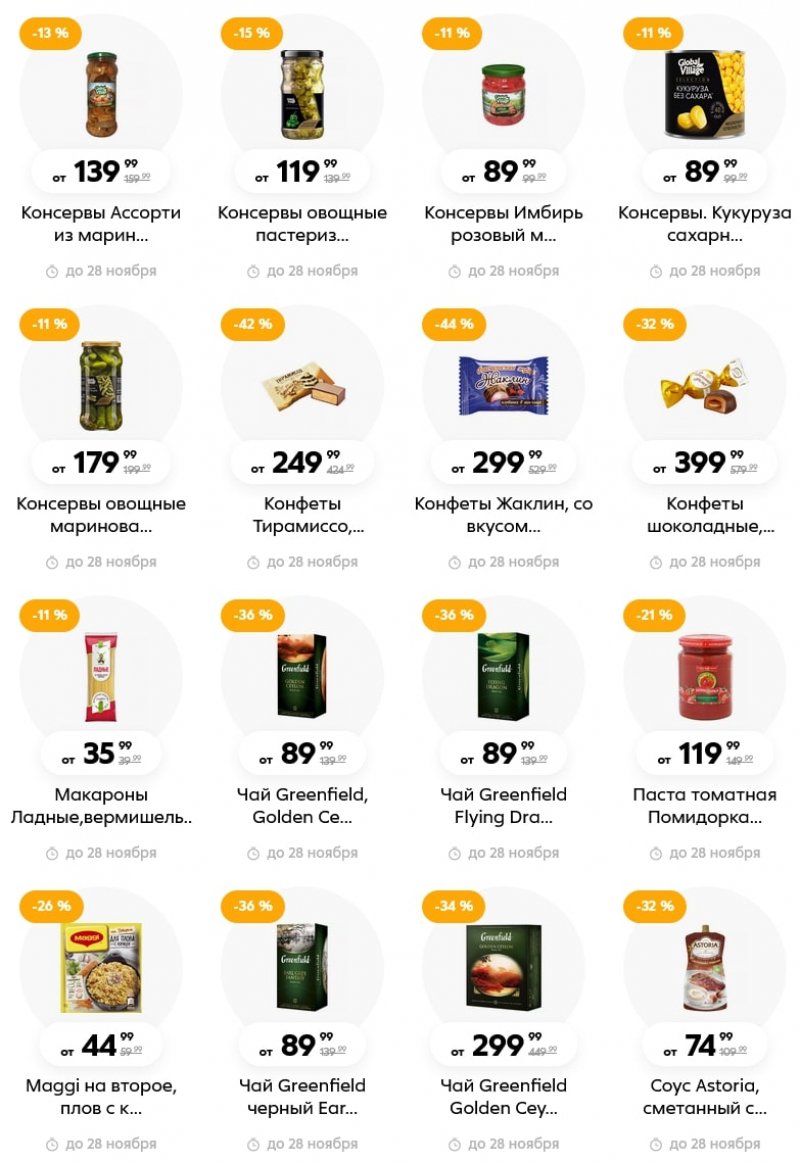Open Консервы Ассорти из марин... product card
The width and height of the screenshot is (800, 1162).
[101, 95]
